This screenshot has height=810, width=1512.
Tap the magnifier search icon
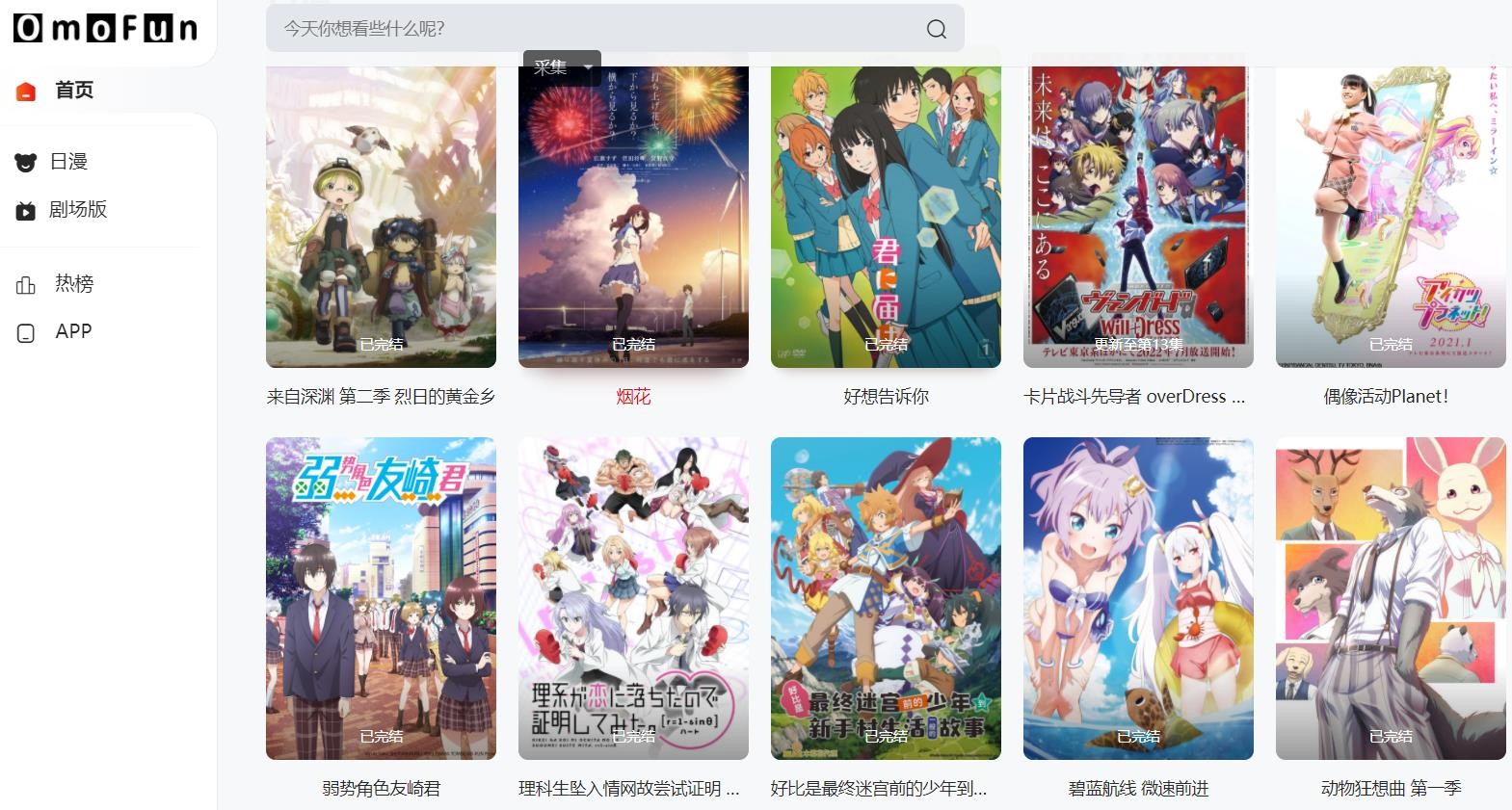[x=936, y=29]
